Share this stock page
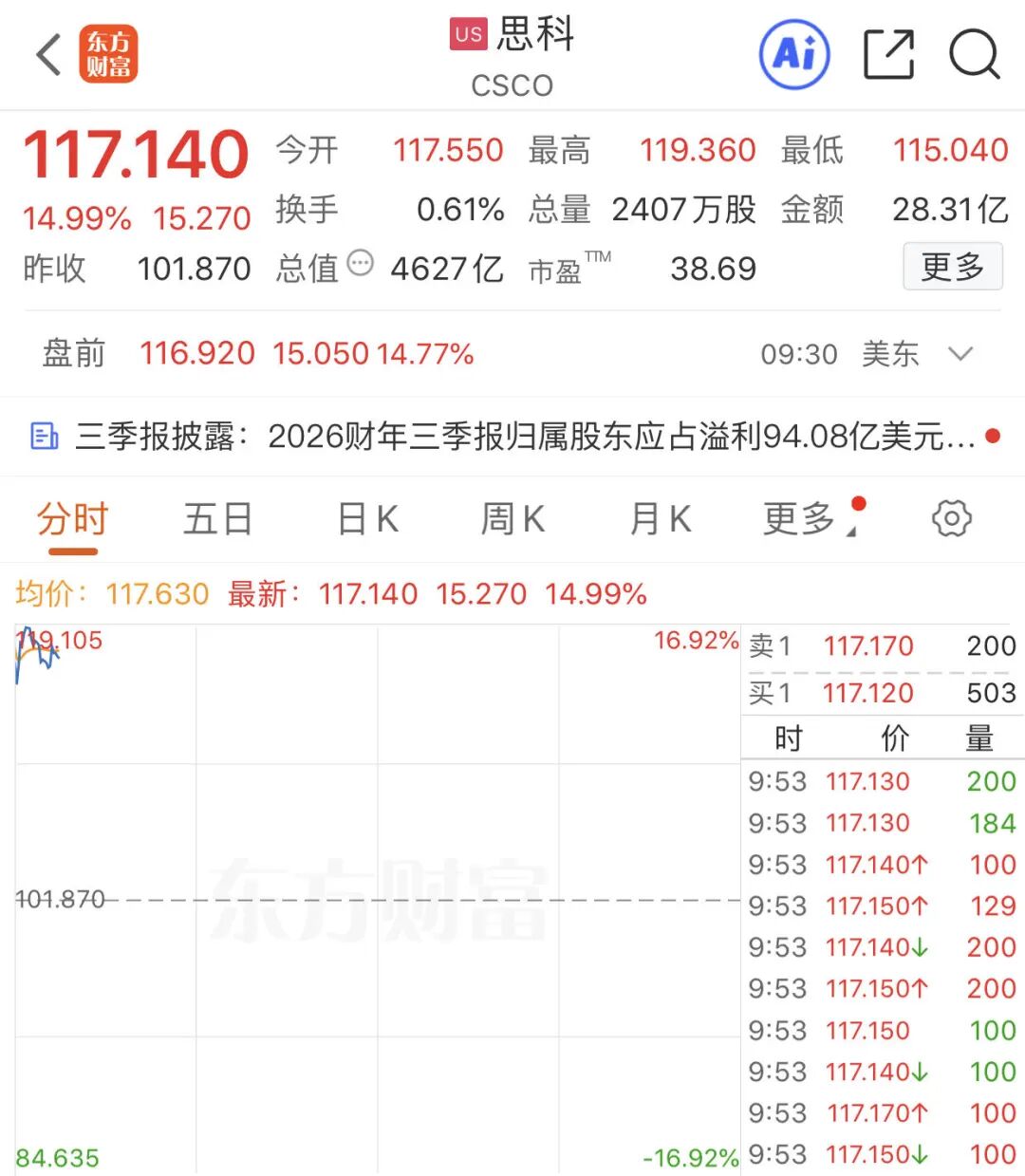The height and width of the screenshot is (1176, 1025). (889, 54)
